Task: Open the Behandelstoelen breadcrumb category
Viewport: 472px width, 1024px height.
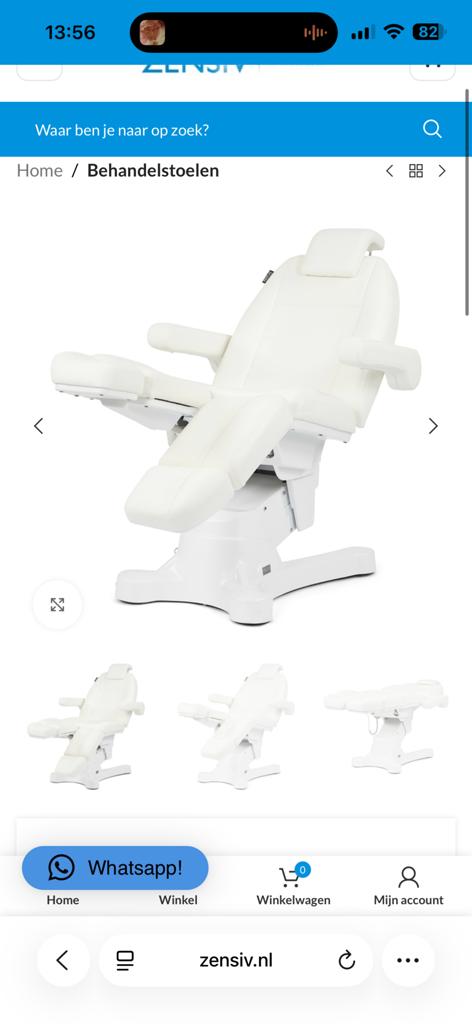Action: tap(153, 170)
